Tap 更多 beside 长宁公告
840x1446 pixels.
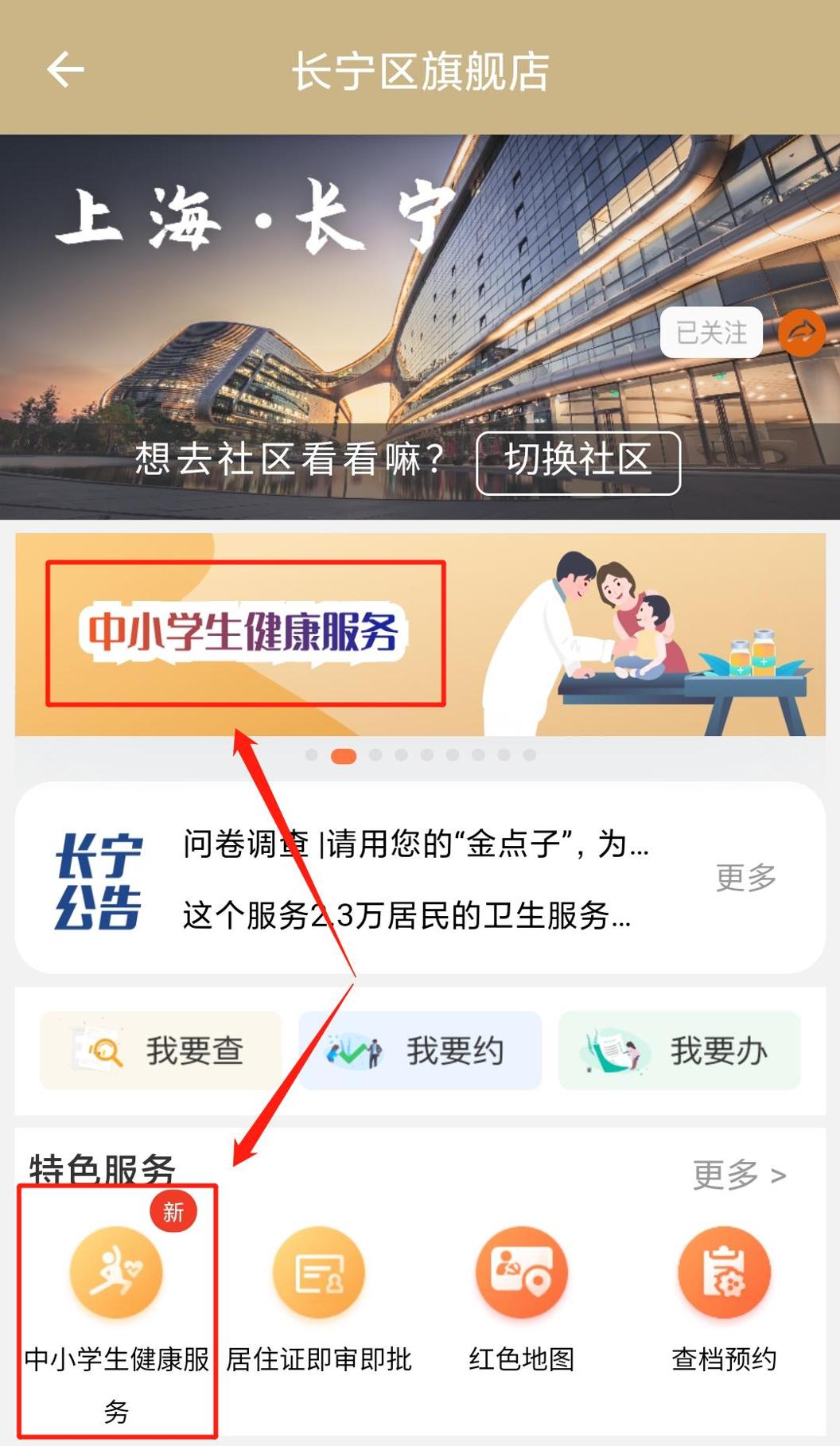pyautogui.click(x=746, y=877)
